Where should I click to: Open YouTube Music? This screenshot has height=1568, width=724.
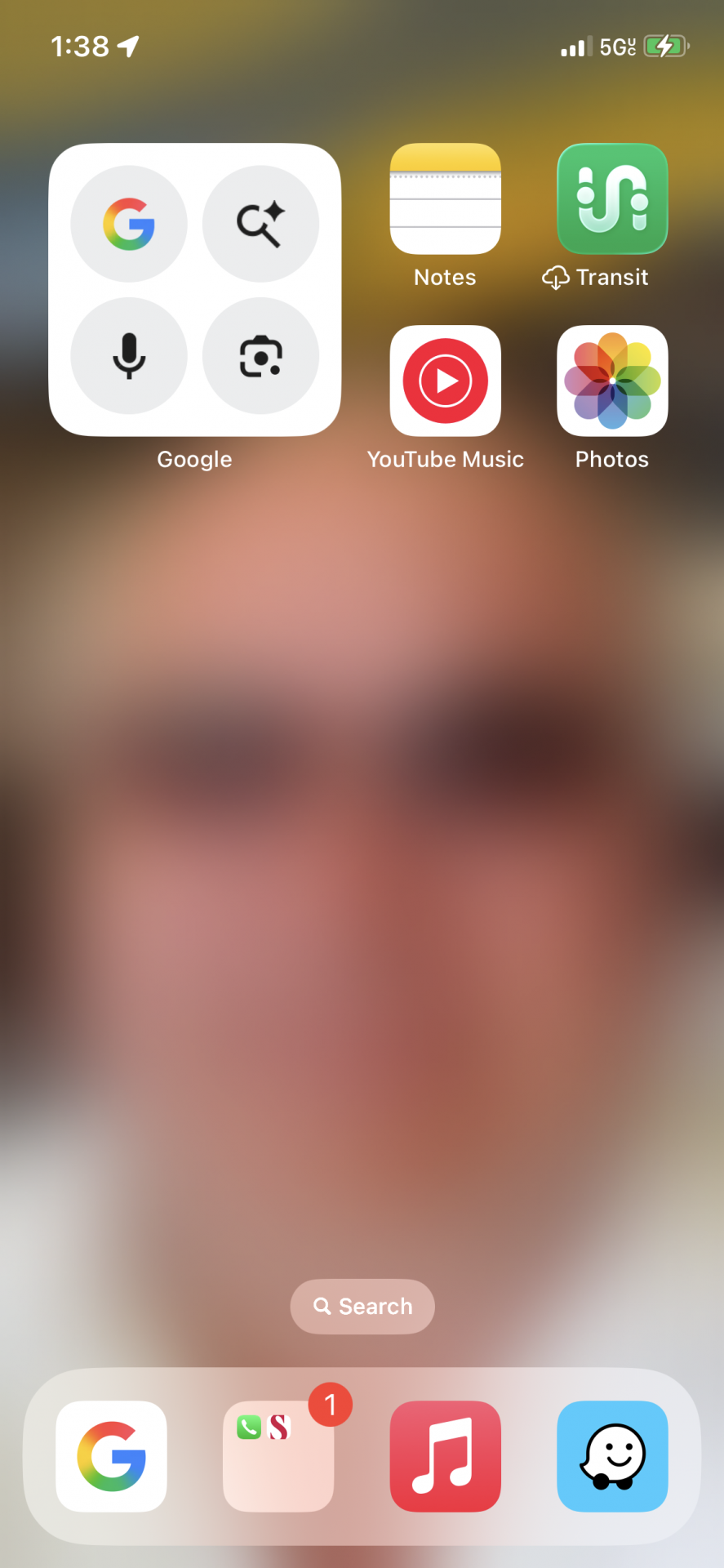pos(445,381)
